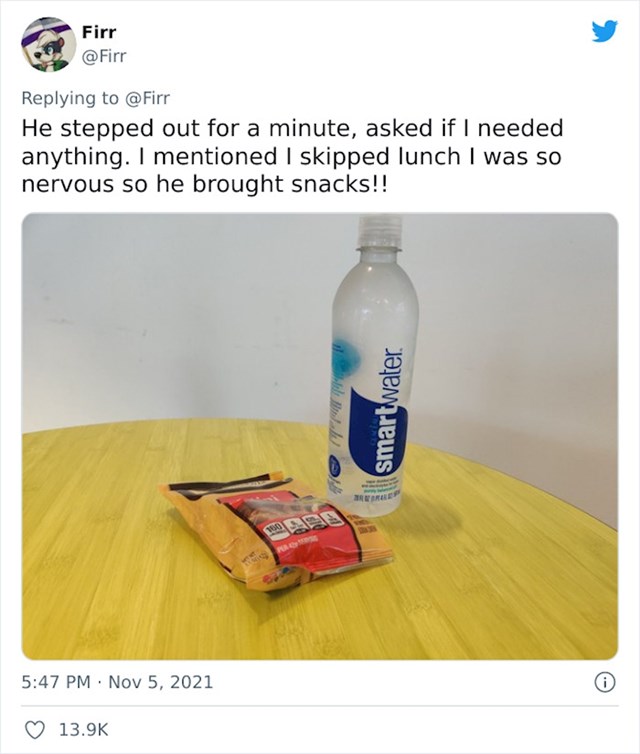This screenshot has width=640, height=754.
Task: Open the Twitter bird logo
Action: (604, 31)
